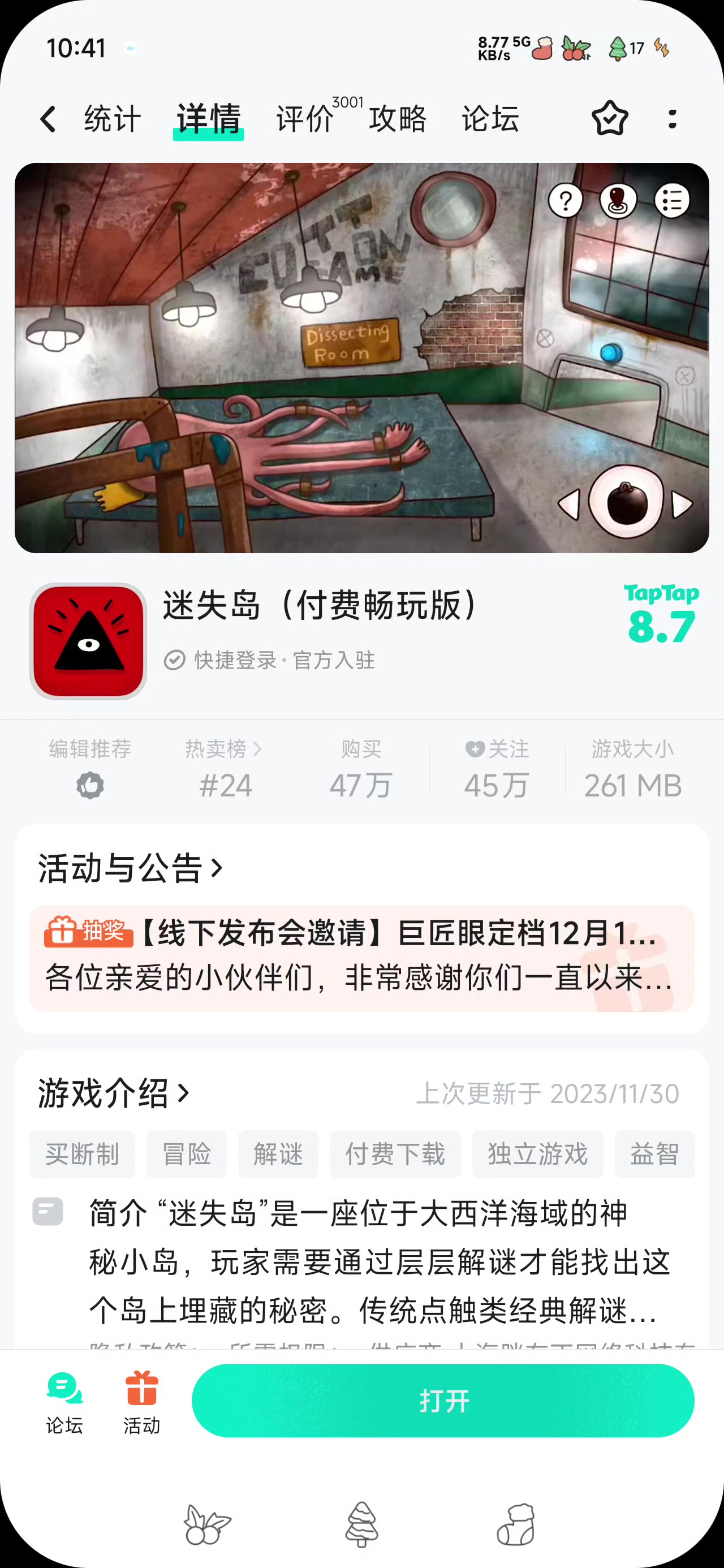
Task: Open the three-dot overflow menu
Action: coord(672,119)
